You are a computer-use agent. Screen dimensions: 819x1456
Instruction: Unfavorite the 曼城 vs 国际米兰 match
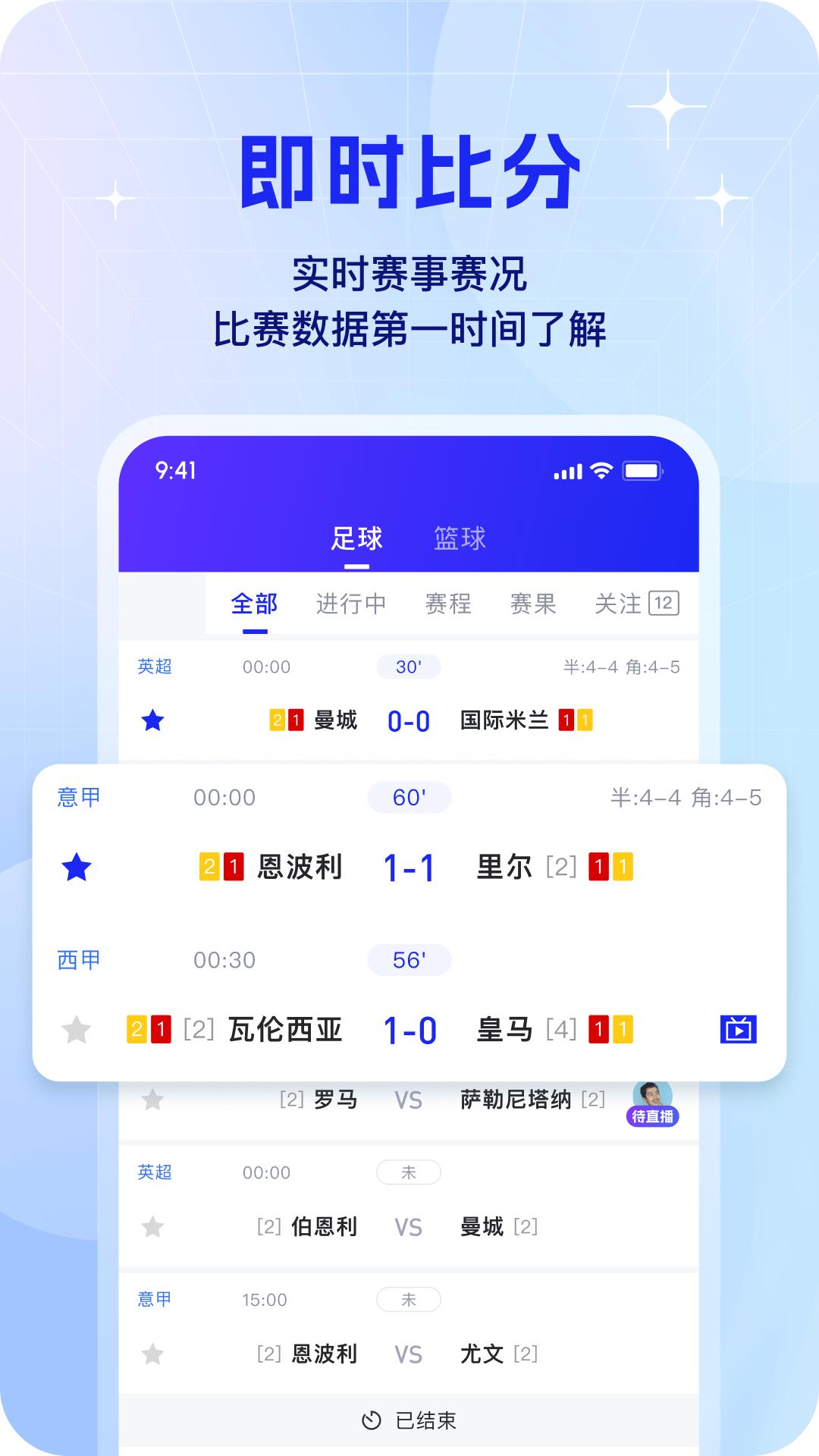click(153, 720)
